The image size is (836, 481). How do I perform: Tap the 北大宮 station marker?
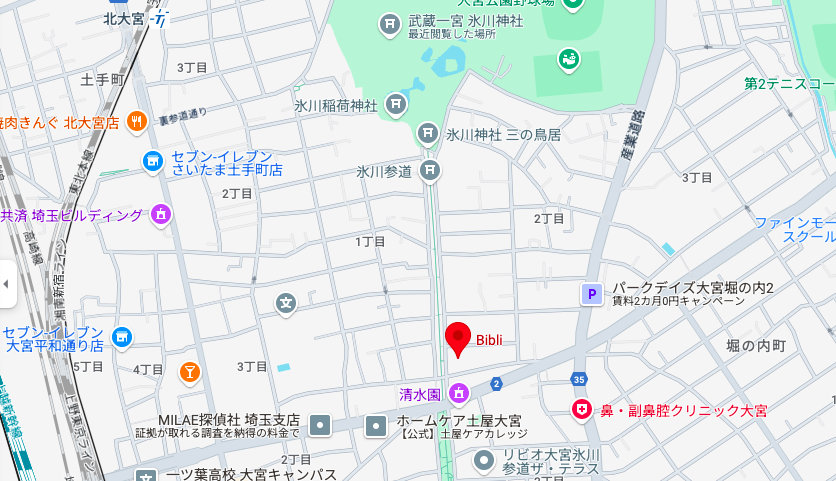161,17
